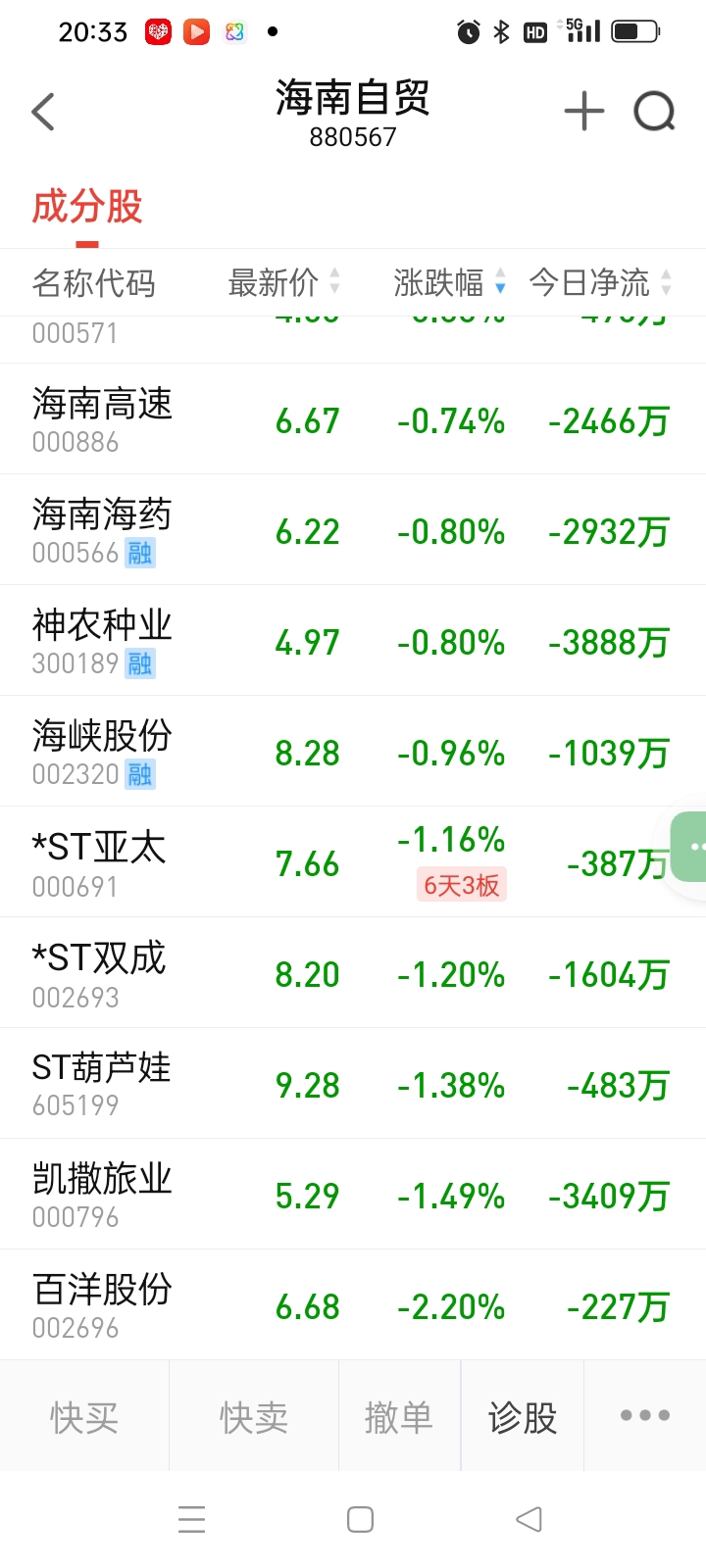Viewport: 706px width, 1568px height.
Task: Sort list by 最新价 column
Action: (283, 282)
